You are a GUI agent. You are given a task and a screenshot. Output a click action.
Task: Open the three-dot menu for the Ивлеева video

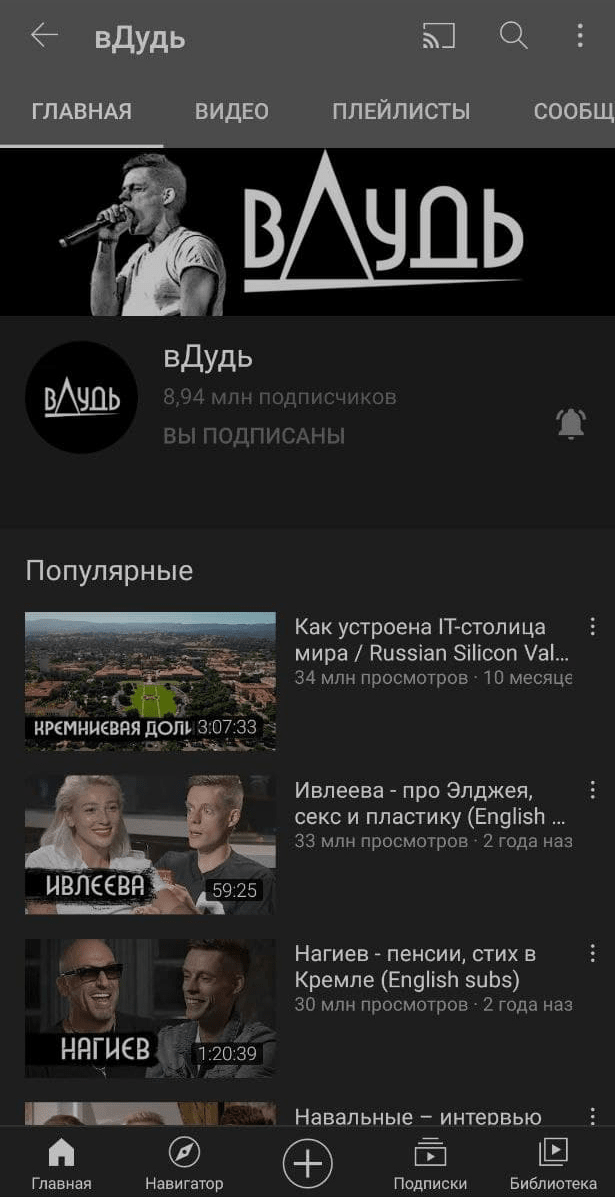pyautogui.click(x=593, y=789)
